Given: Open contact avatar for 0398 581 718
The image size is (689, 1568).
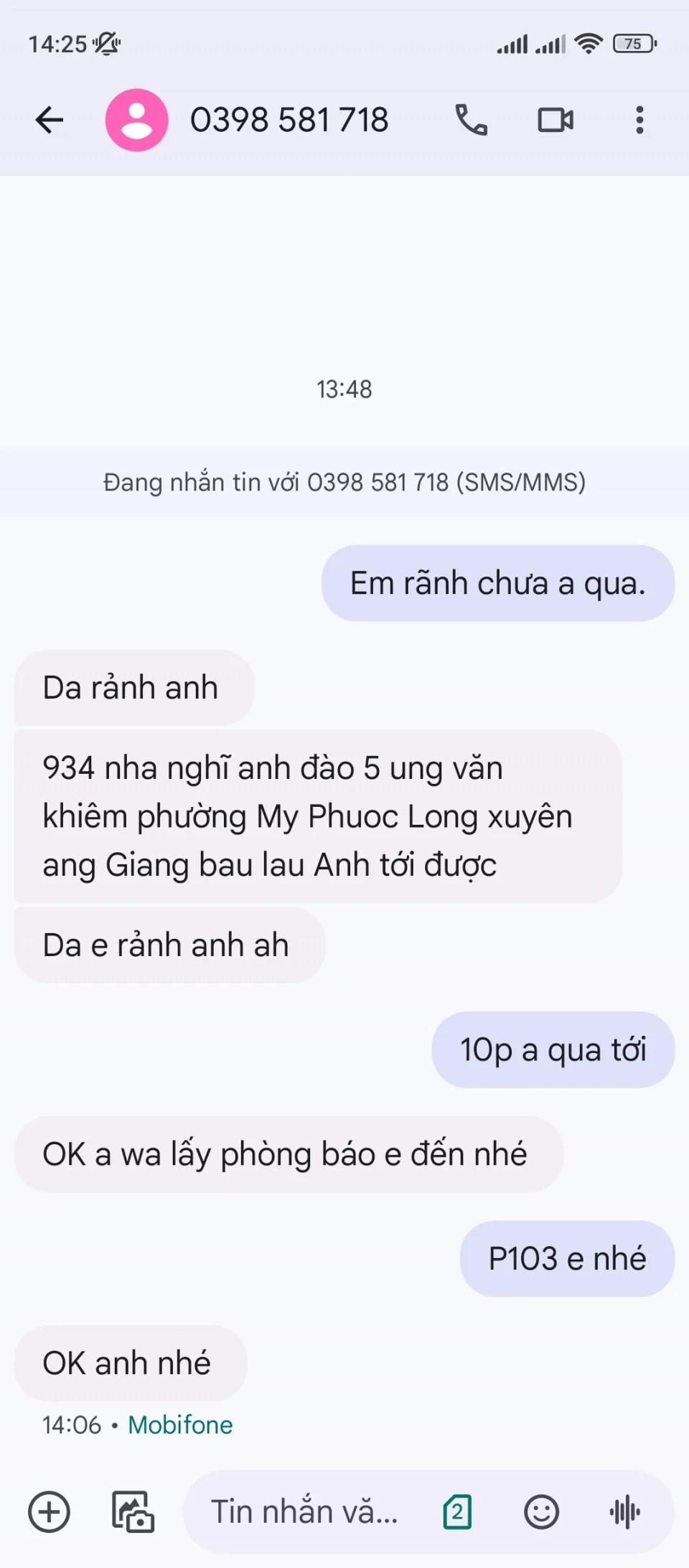Looking at the screenshot, I should point(136,120).
